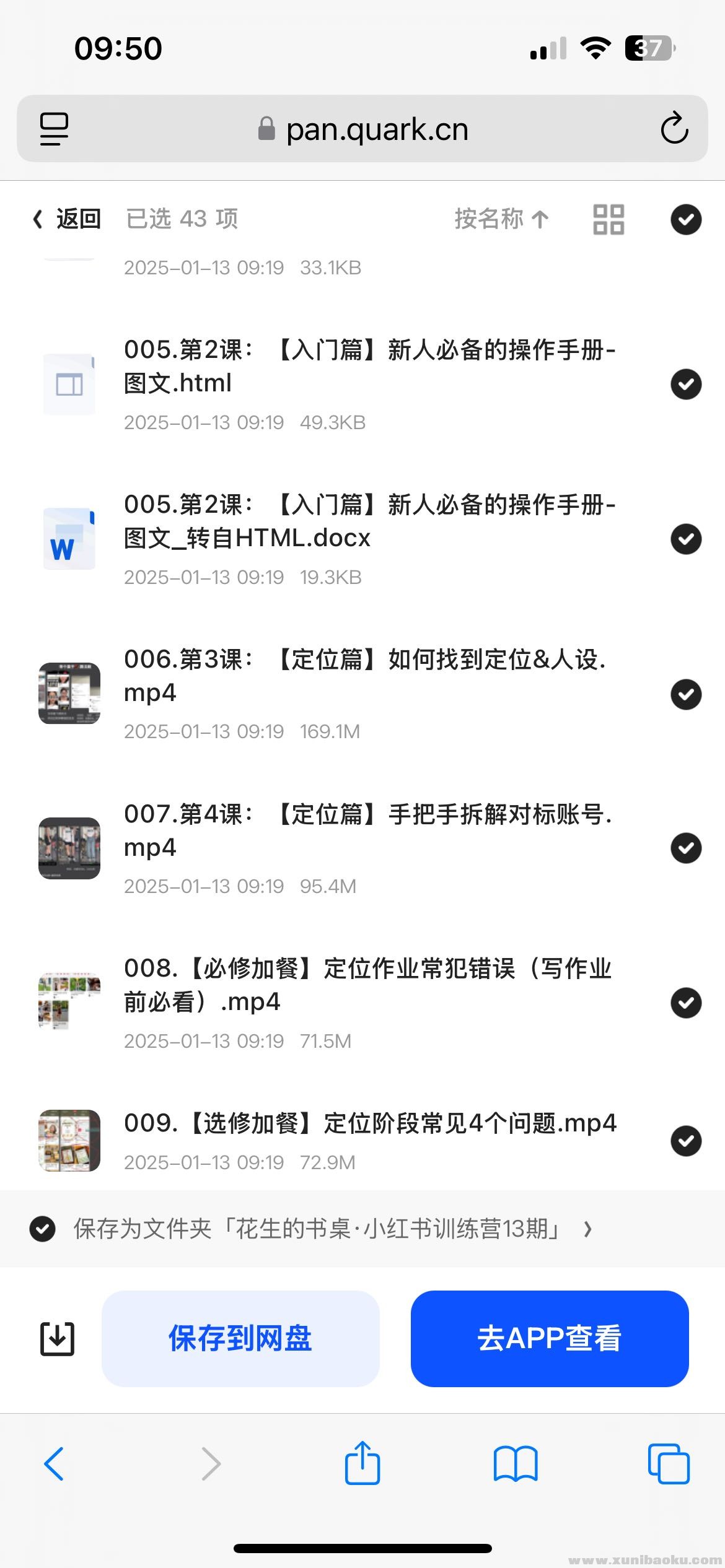Tap the Share icon in Safari toolbar
Viewport: 725px width, 1568px height.
click(x=362, y=1463)
